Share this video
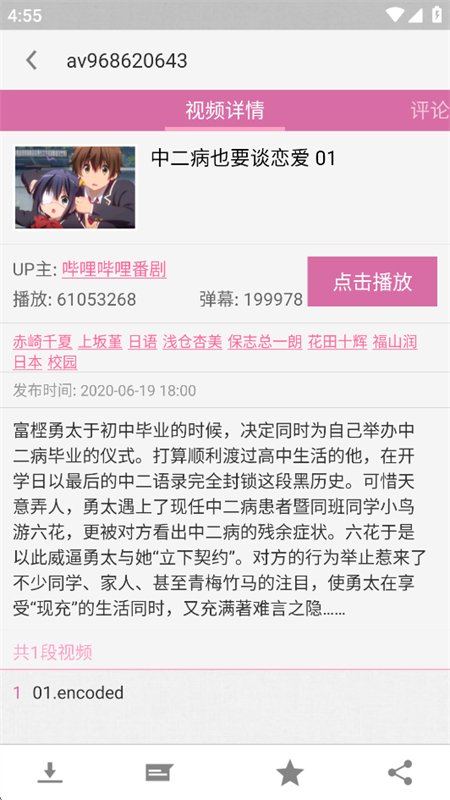 click(400, 772)
